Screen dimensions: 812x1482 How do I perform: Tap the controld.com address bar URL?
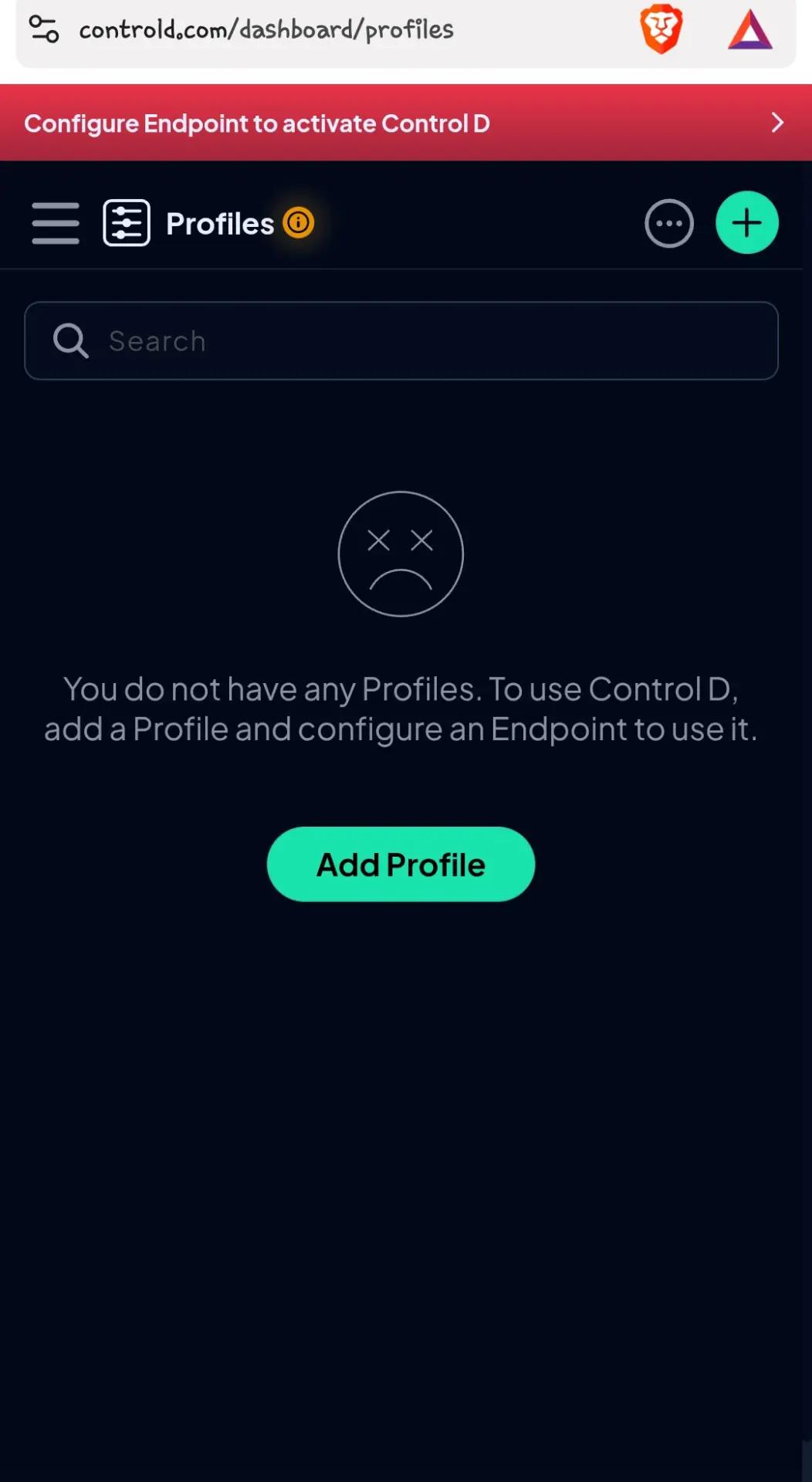[x=266, y=29]
